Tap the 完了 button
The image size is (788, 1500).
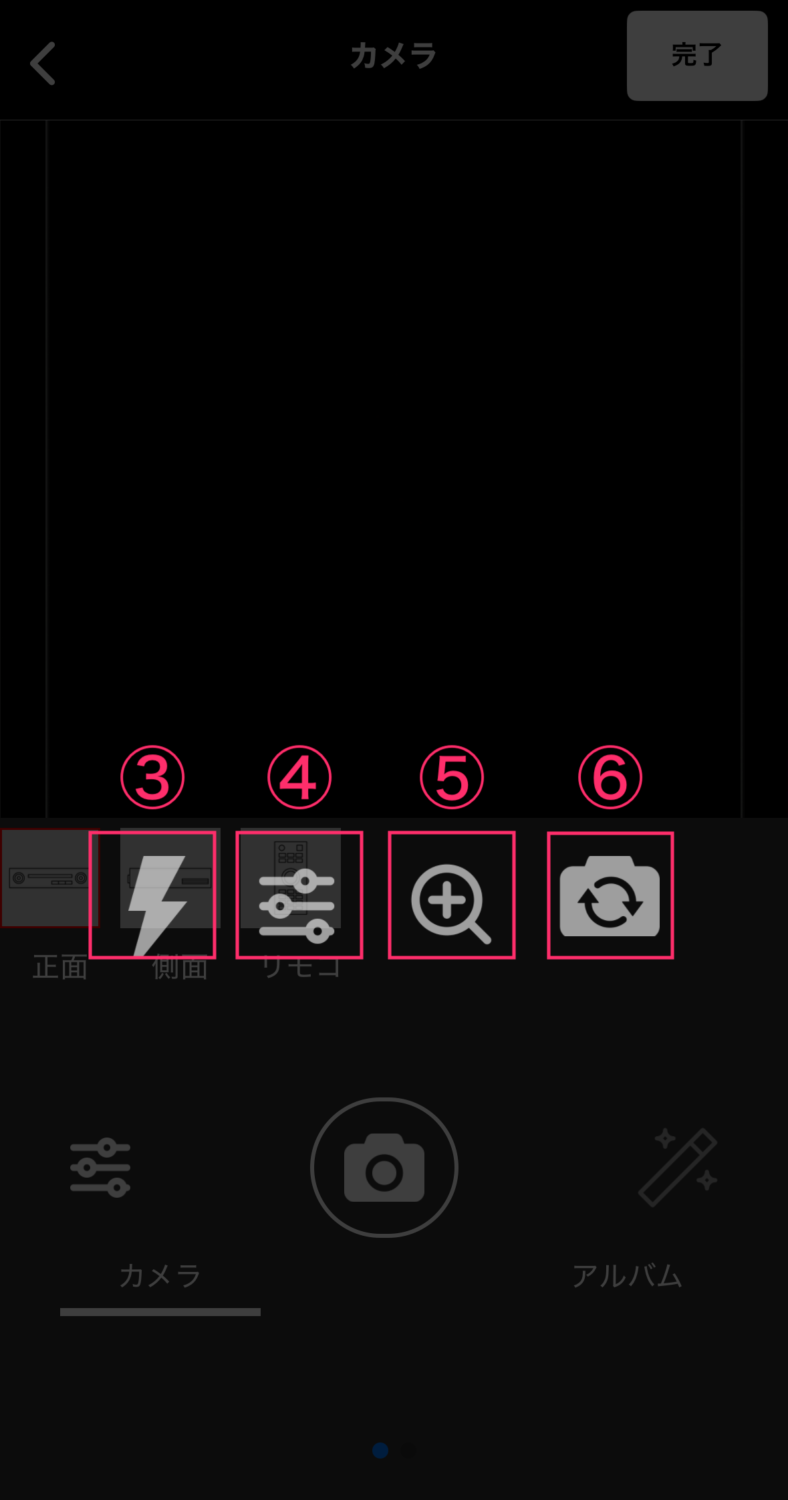point(697,56)
